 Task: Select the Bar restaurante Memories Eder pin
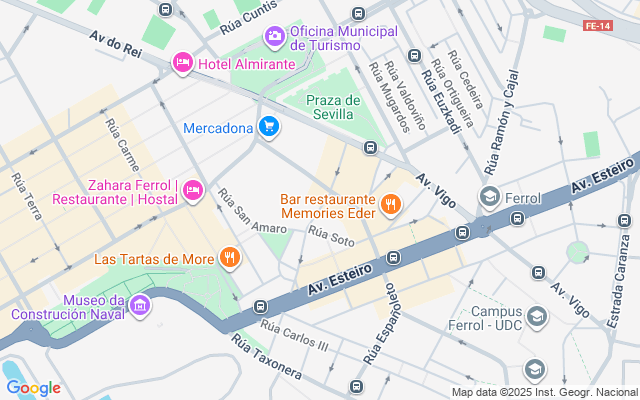click(x=390, y=206)
